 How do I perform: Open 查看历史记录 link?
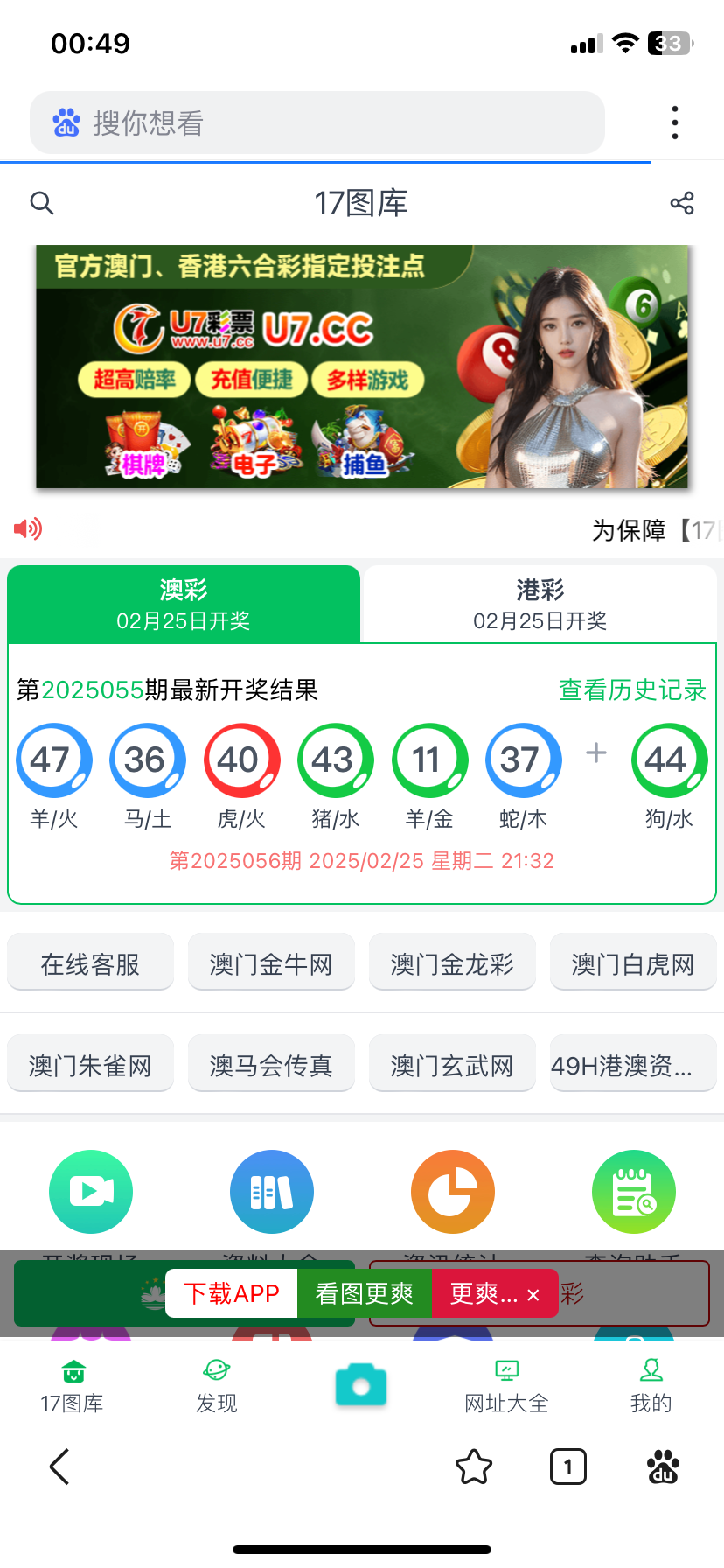pos(632,690)
